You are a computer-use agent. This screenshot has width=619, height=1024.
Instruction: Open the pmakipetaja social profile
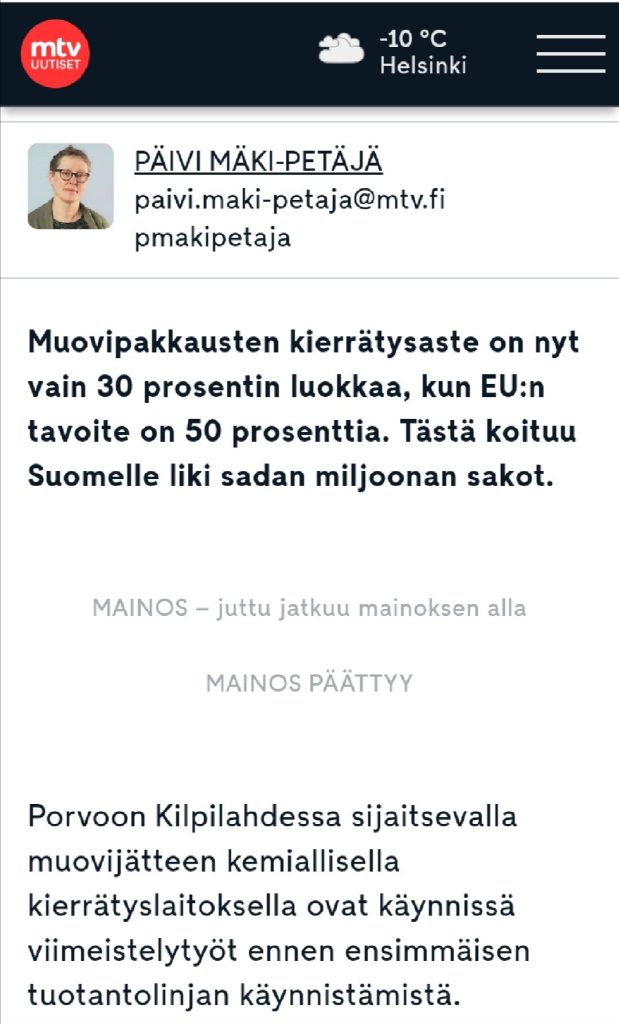(x=212, y=239)
